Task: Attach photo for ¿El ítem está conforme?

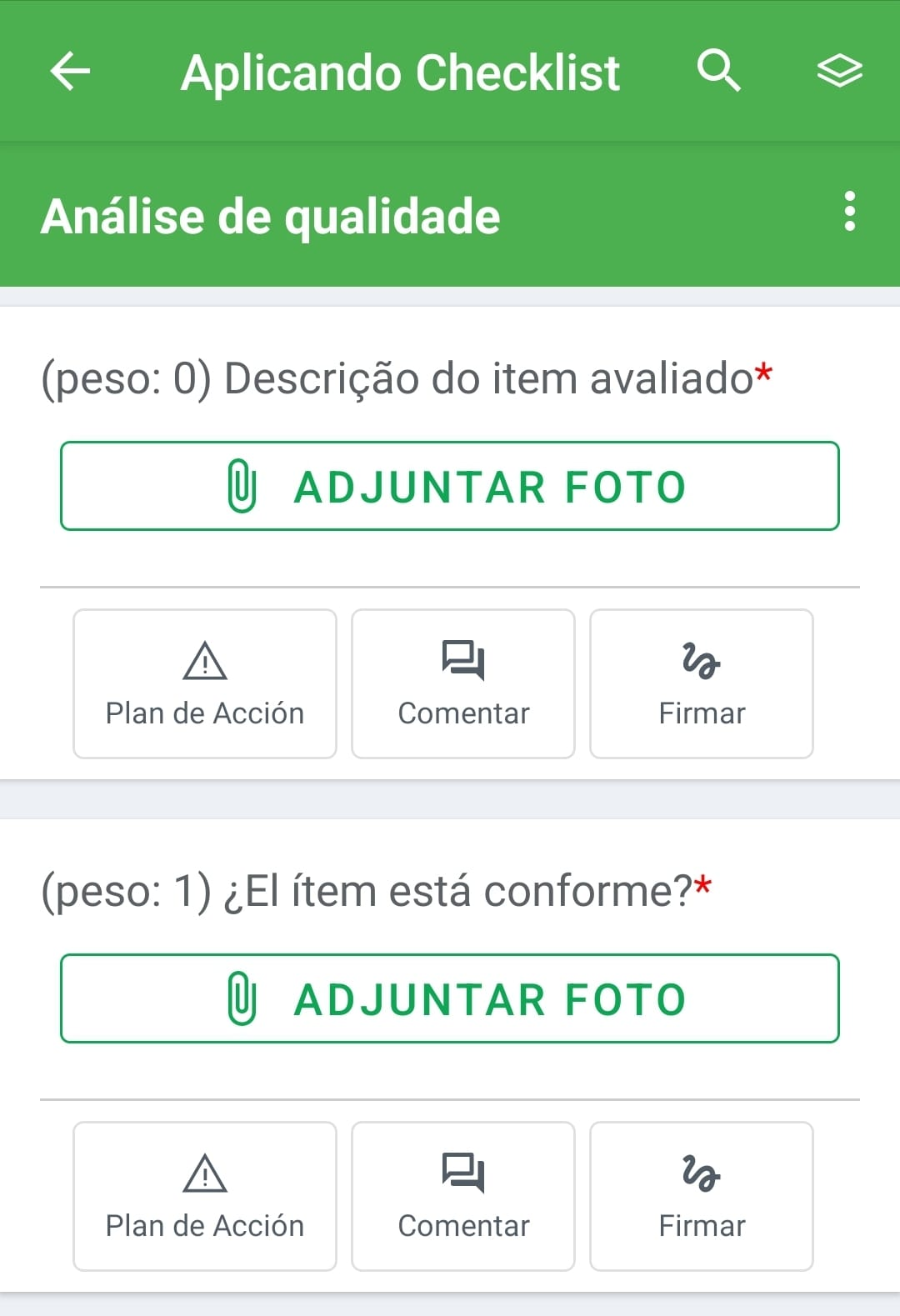Action: tap(450, 998)
